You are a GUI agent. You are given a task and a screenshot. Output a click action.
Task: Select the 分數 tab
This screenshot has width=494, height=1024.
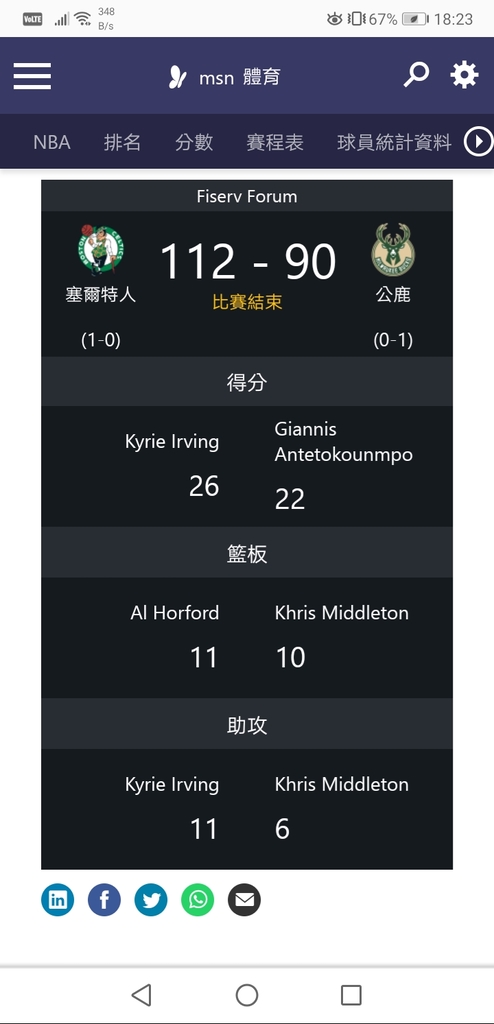click(x=194, y=142)
